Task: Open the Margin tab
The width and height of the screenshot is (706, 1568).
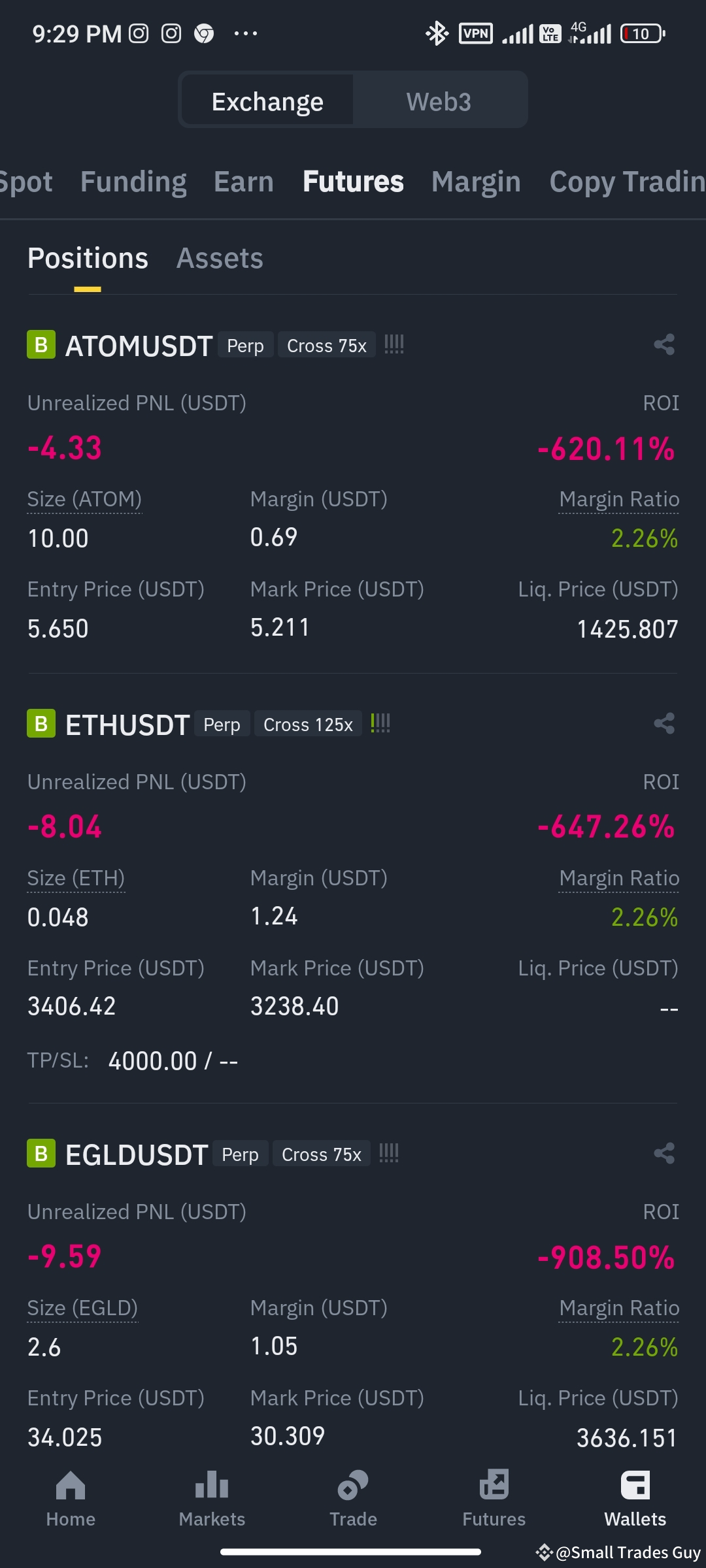Action: (477, 182)
